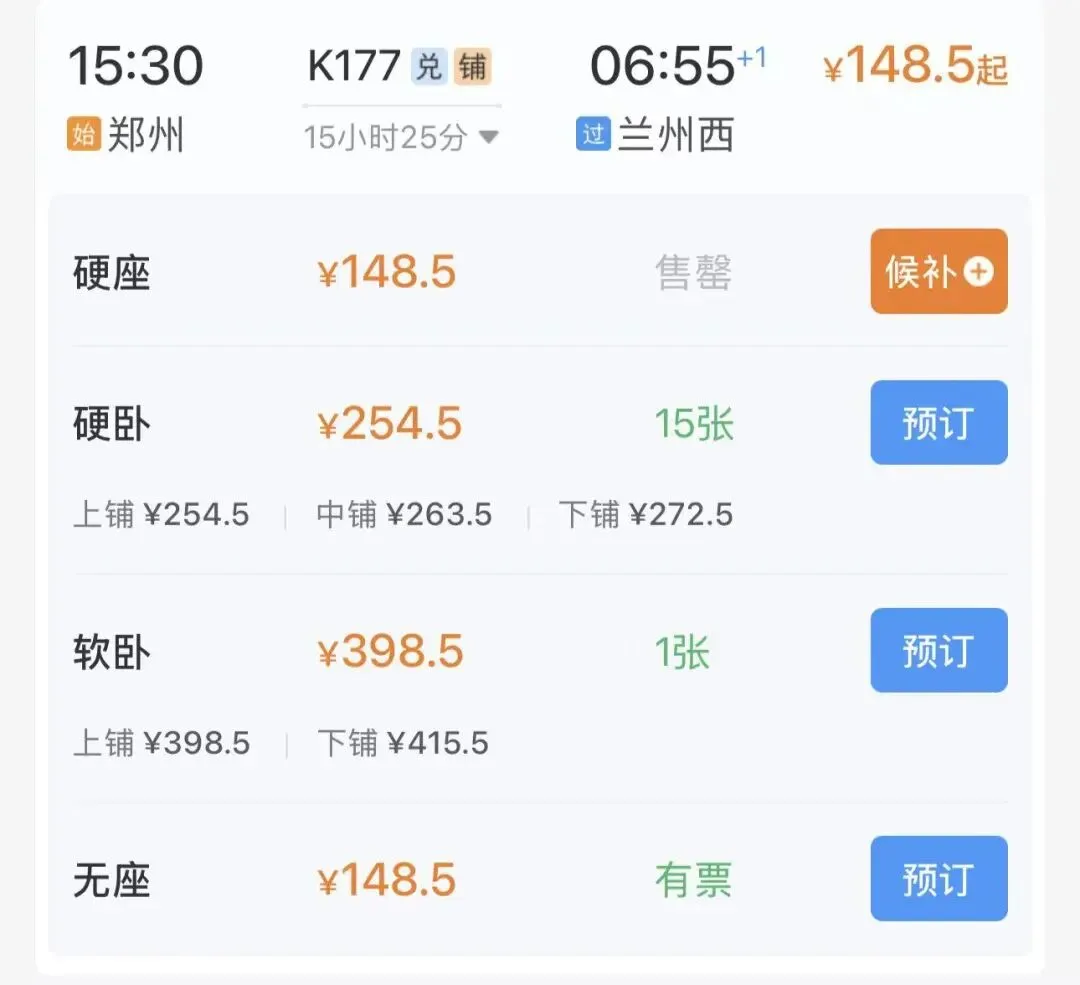Book a 硬卧 ticket with 预订
Screen dimensions: 1080x985
pos(938,423)
